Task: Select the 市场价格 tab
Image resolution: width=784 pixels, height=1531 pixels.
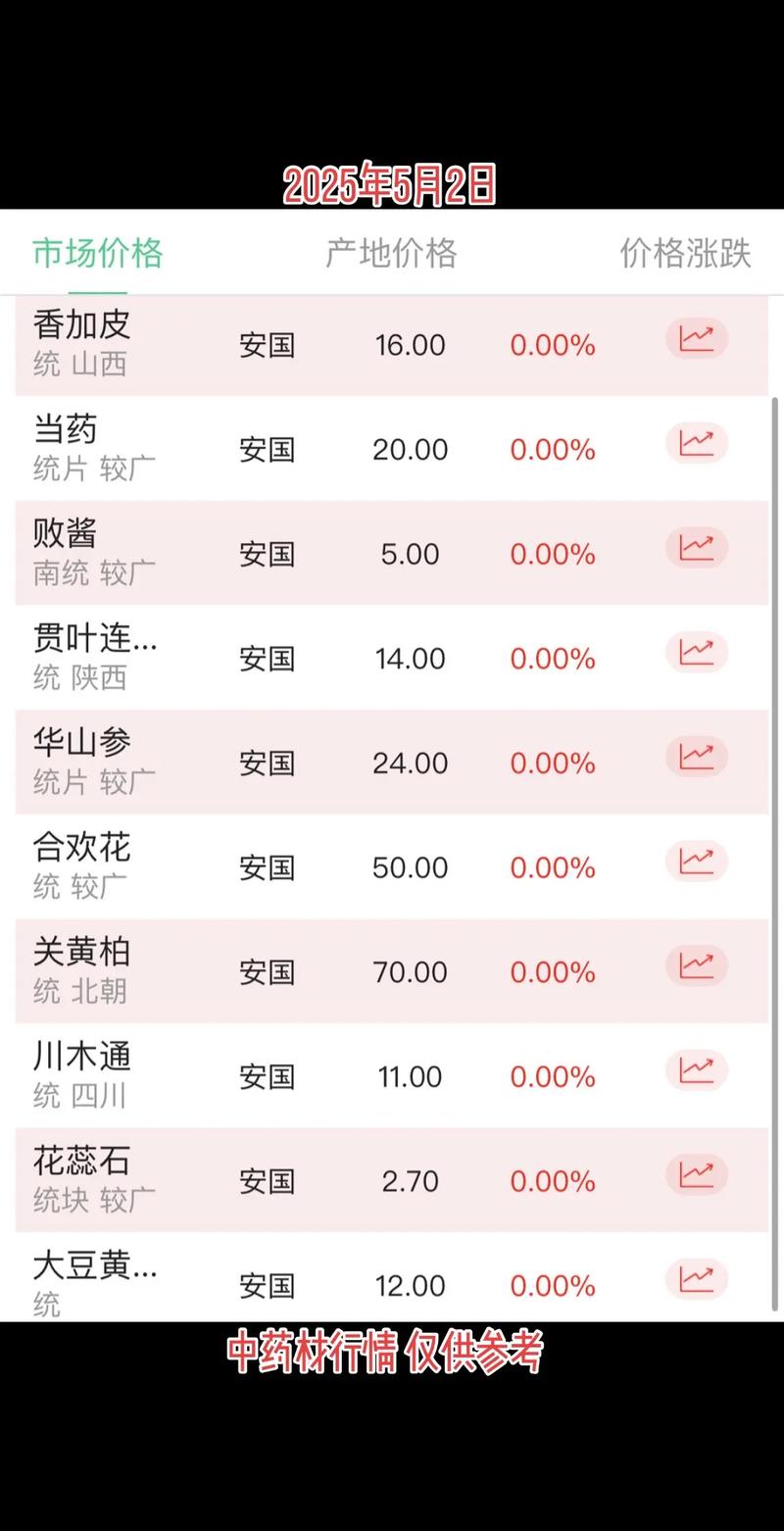Action: coord(96,253)
